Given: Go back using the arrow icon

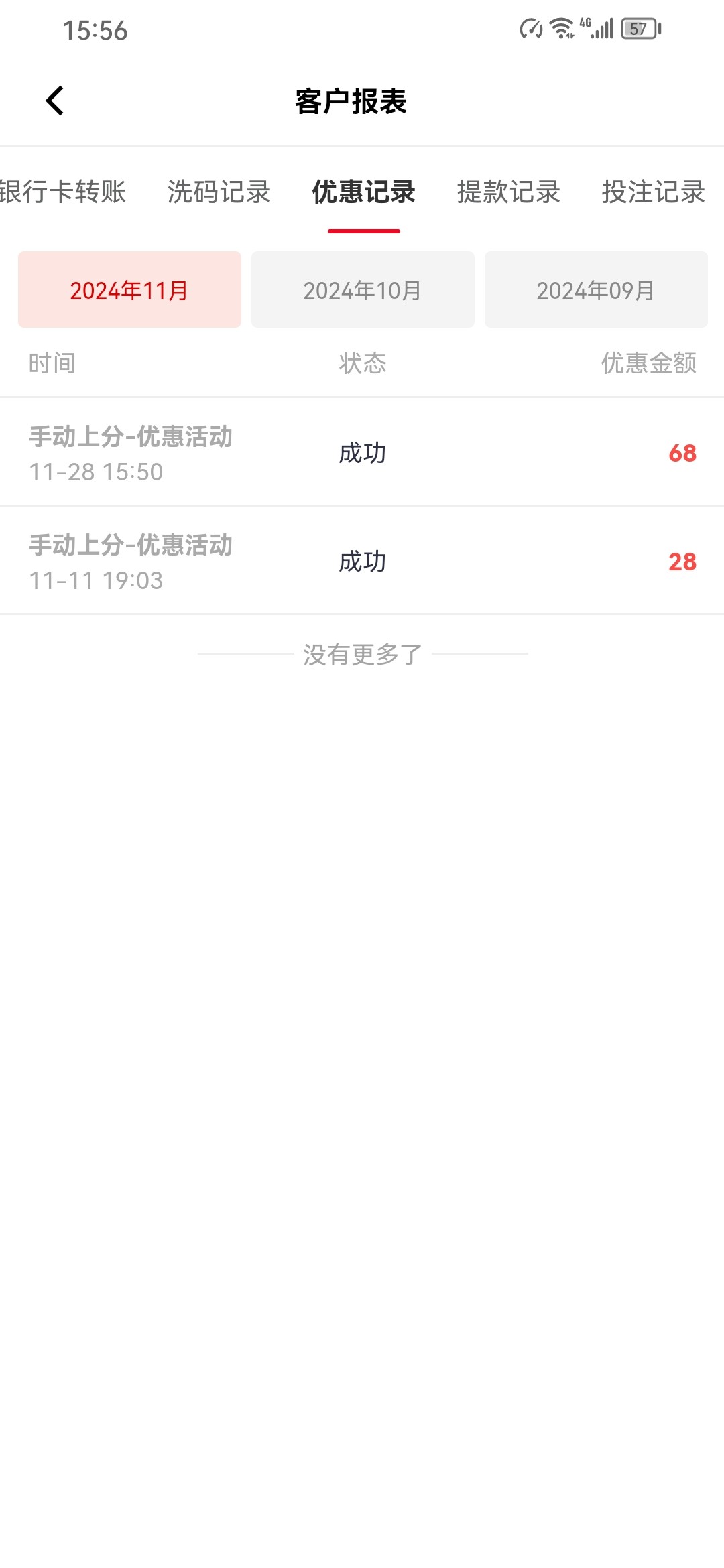Looking at the screenshot, I should pos(55,101).
